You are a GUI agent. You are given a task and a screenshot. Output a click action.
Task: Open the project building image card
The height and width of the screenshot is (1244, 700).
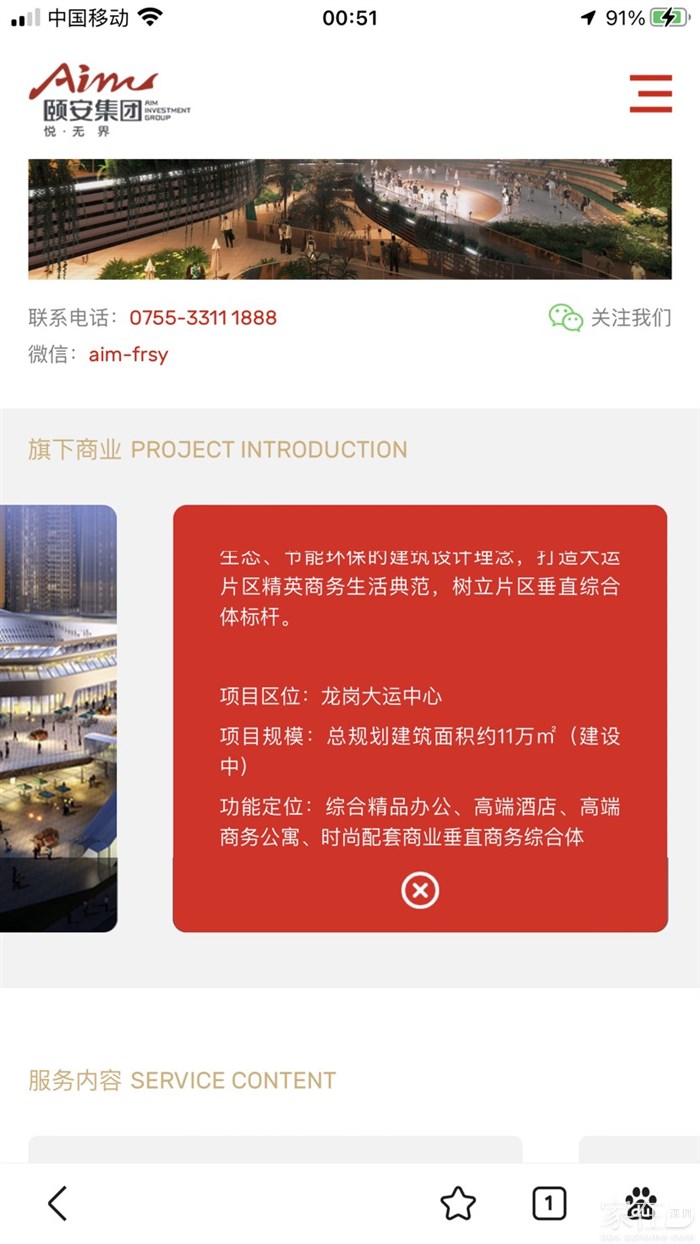[58, 718]
